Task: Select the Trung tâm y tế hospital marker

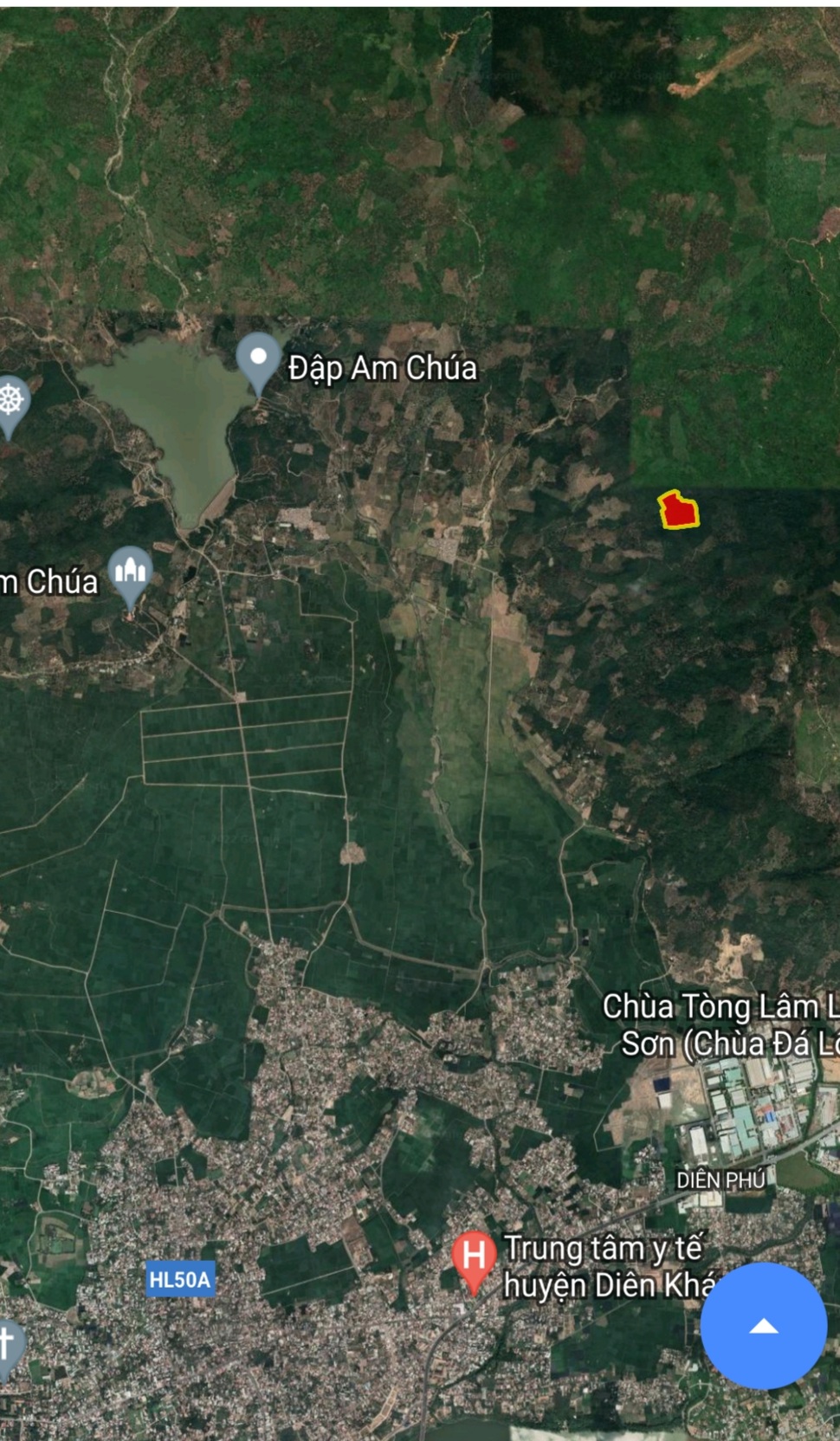Action: [474, 1257]
